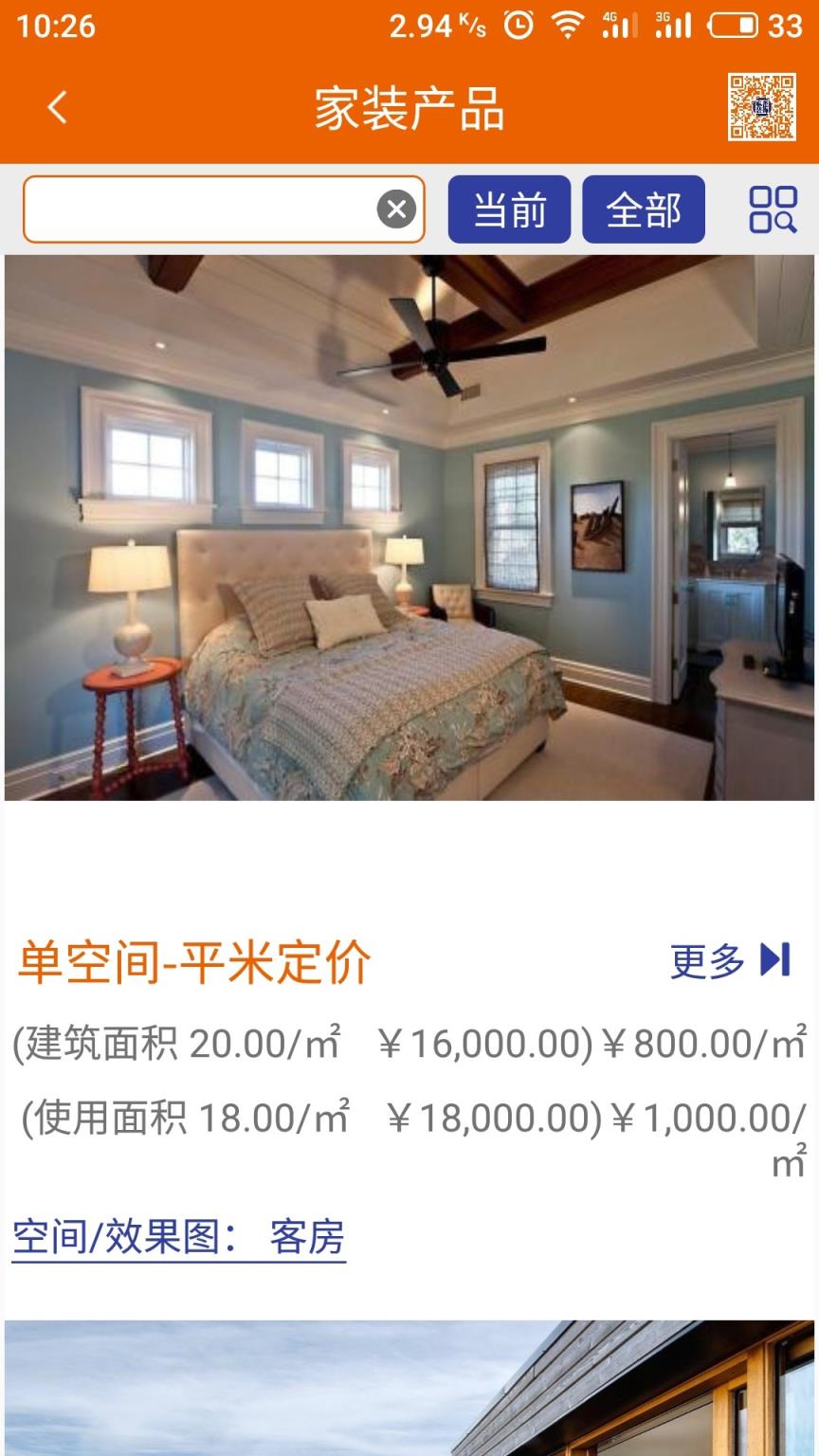Tap 更多 to see more details
Viewport: 819px width, 1456px height.
click(730, 960)
